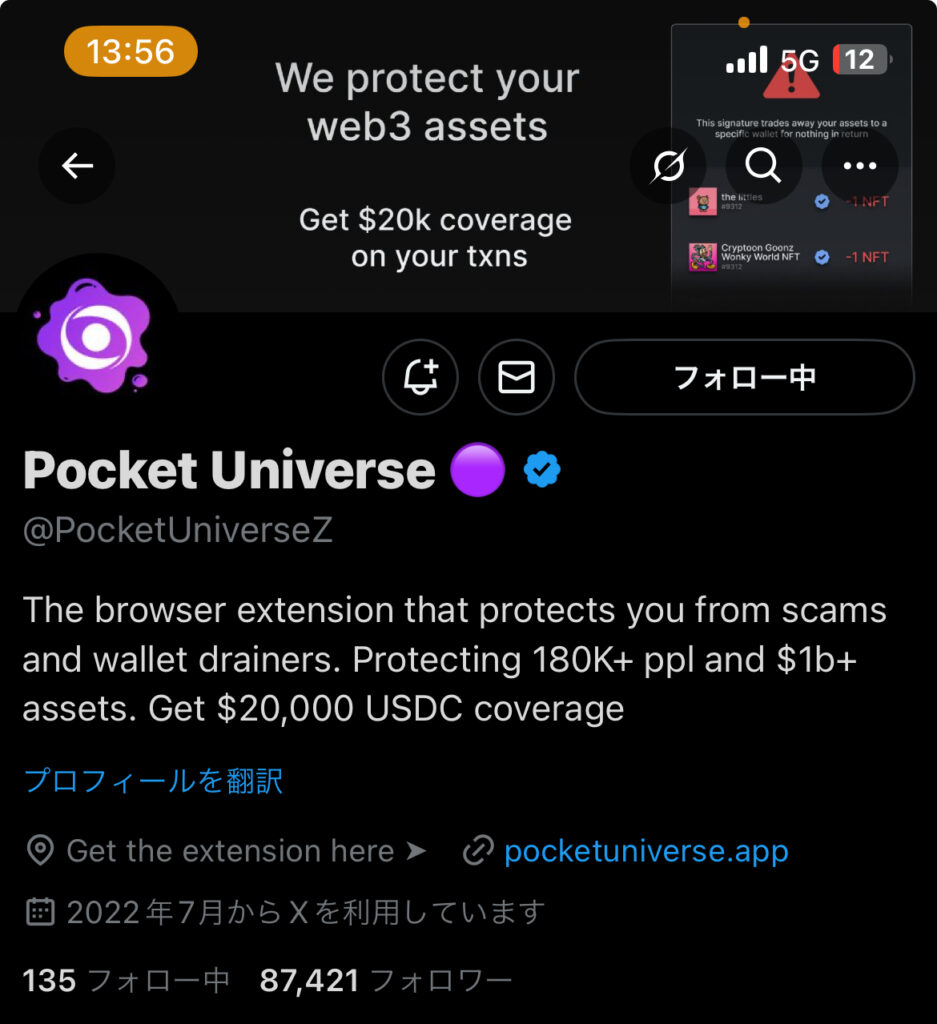This screenshot has width=937, height=1024.
Task: Turn on post notifications bell
Action: click(x=420, y=377)
